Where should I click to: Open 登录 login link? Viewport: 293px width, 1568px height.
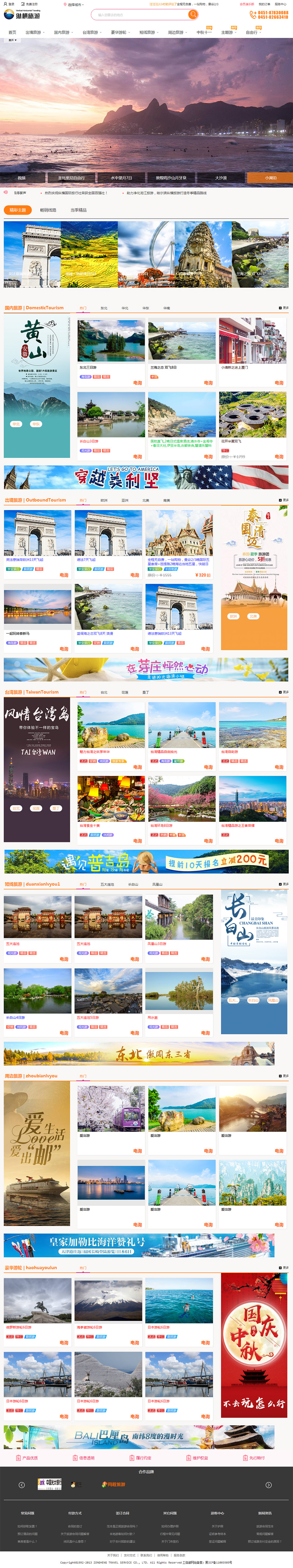pos(9,4)
